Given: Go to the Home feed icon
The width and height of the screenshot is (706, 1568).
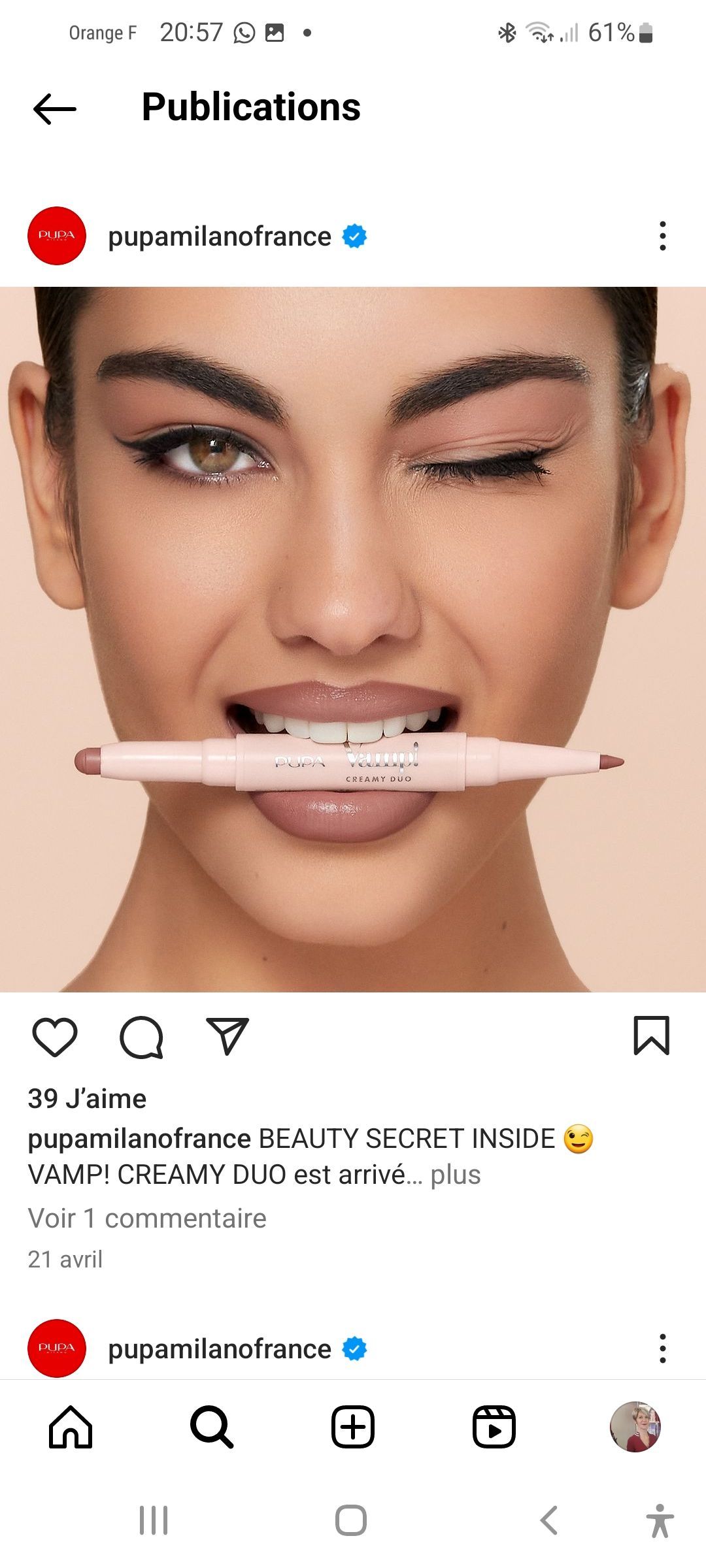Looking at the screenshot, I should click(x=72, y=1428).
